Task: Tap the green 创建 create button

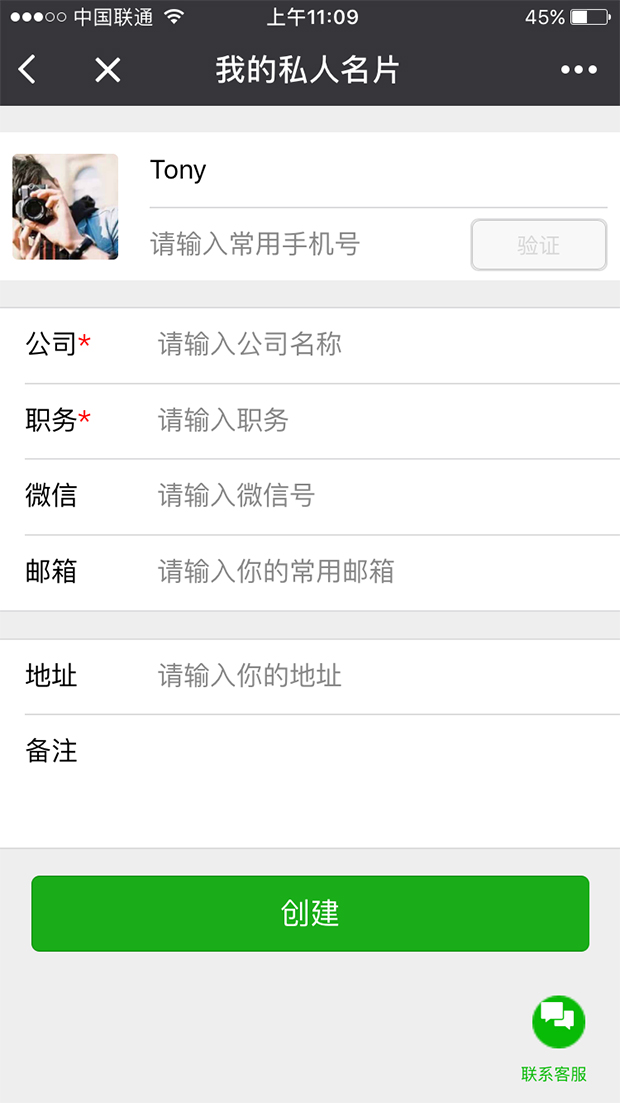Action: pos(310,914)
